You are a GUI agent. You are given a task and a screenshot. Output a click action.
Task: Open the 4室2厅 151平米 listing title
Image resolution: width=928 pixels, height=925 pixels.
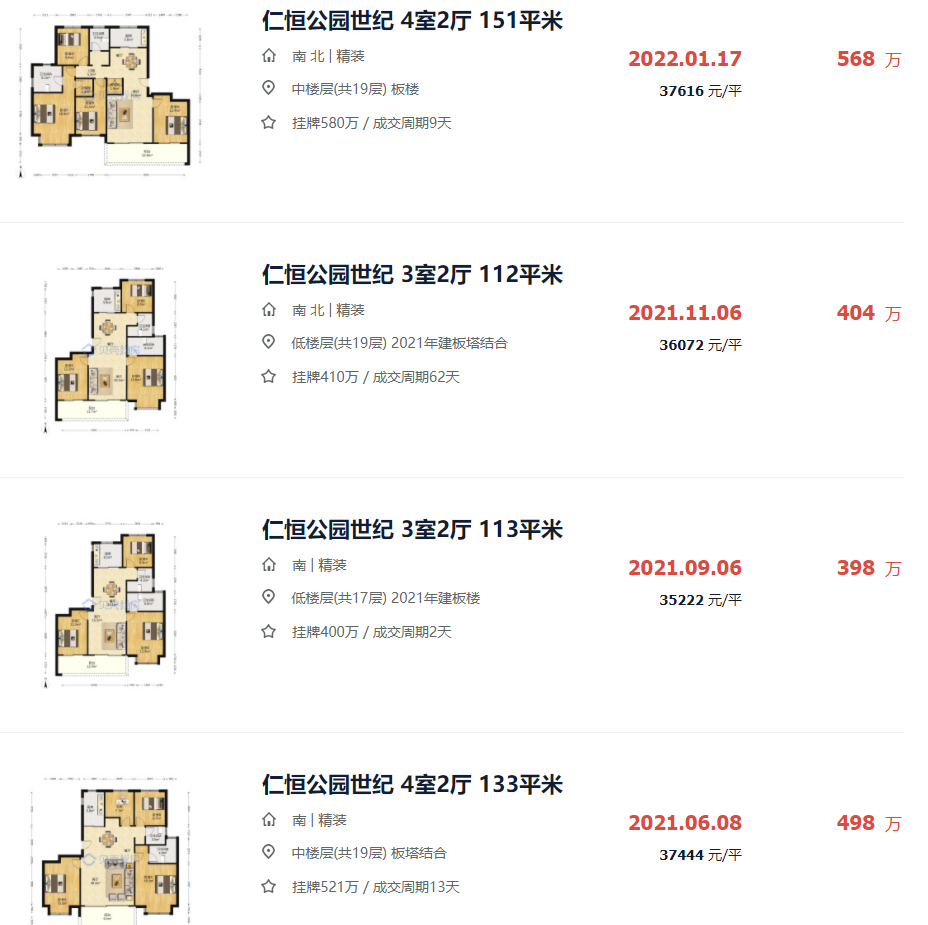tap(412, 20)
